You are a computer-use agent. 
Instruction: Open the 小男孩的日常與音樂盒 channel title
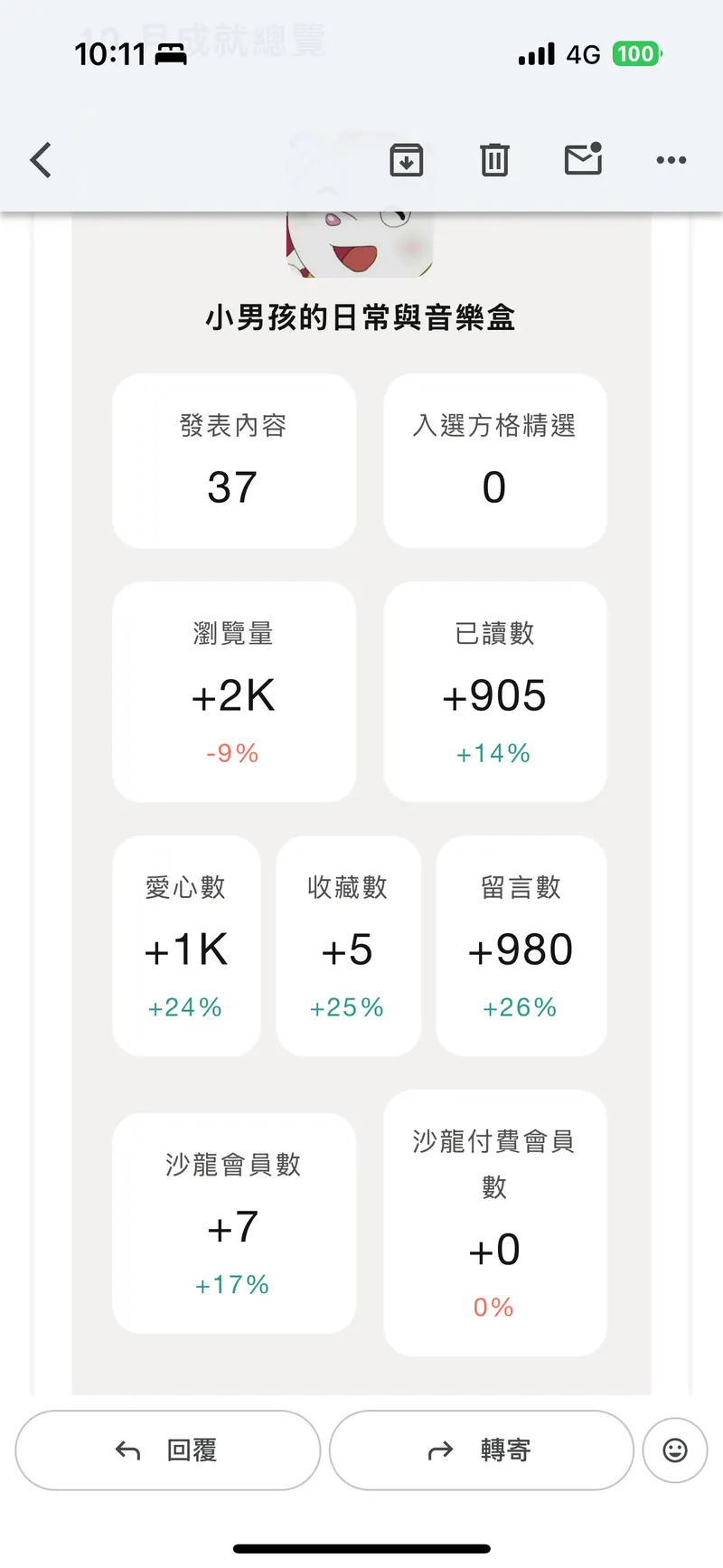coord(359,318)
